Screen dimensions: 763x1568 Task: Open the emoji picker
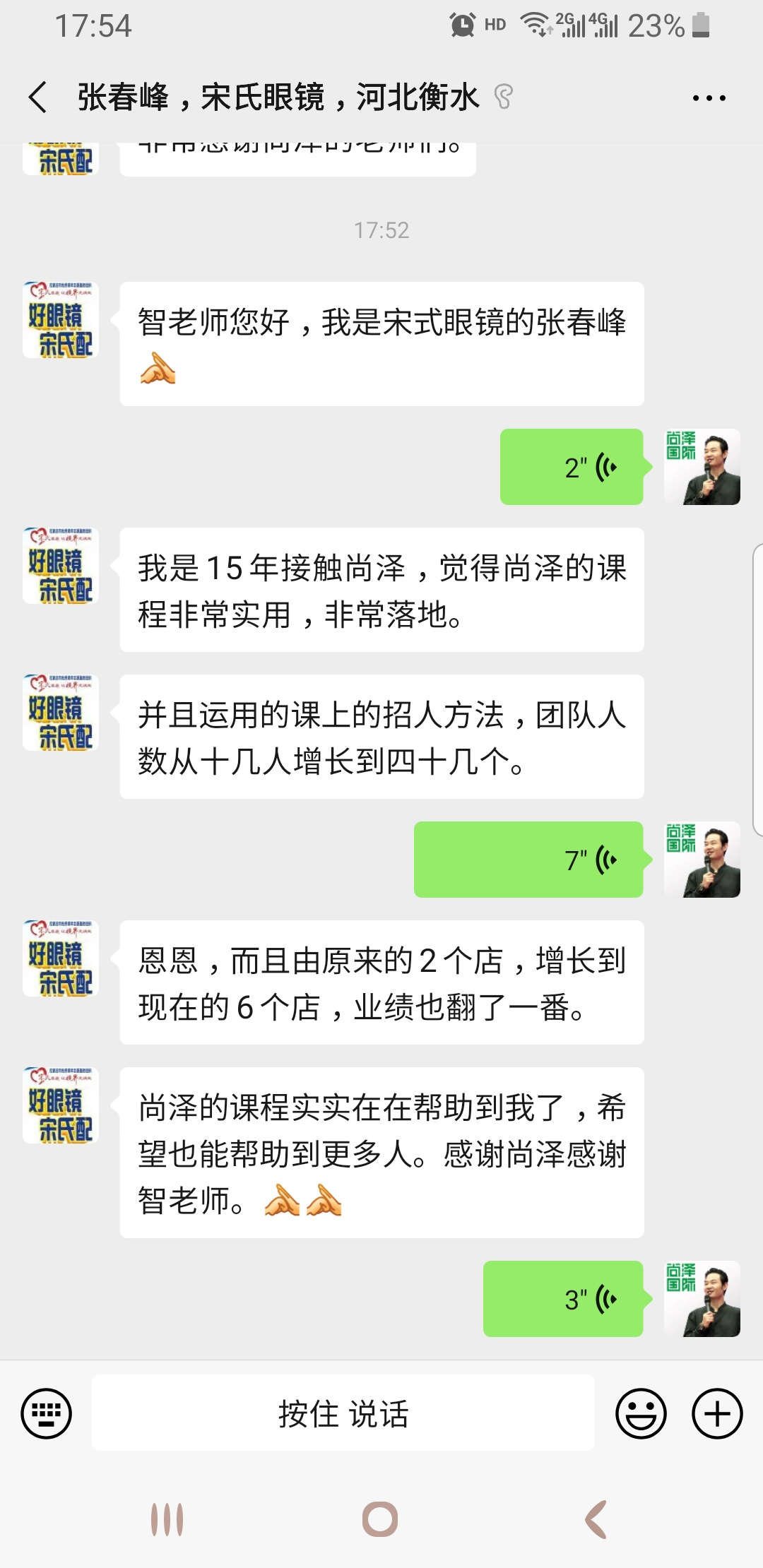click(x=641, y=1413)
